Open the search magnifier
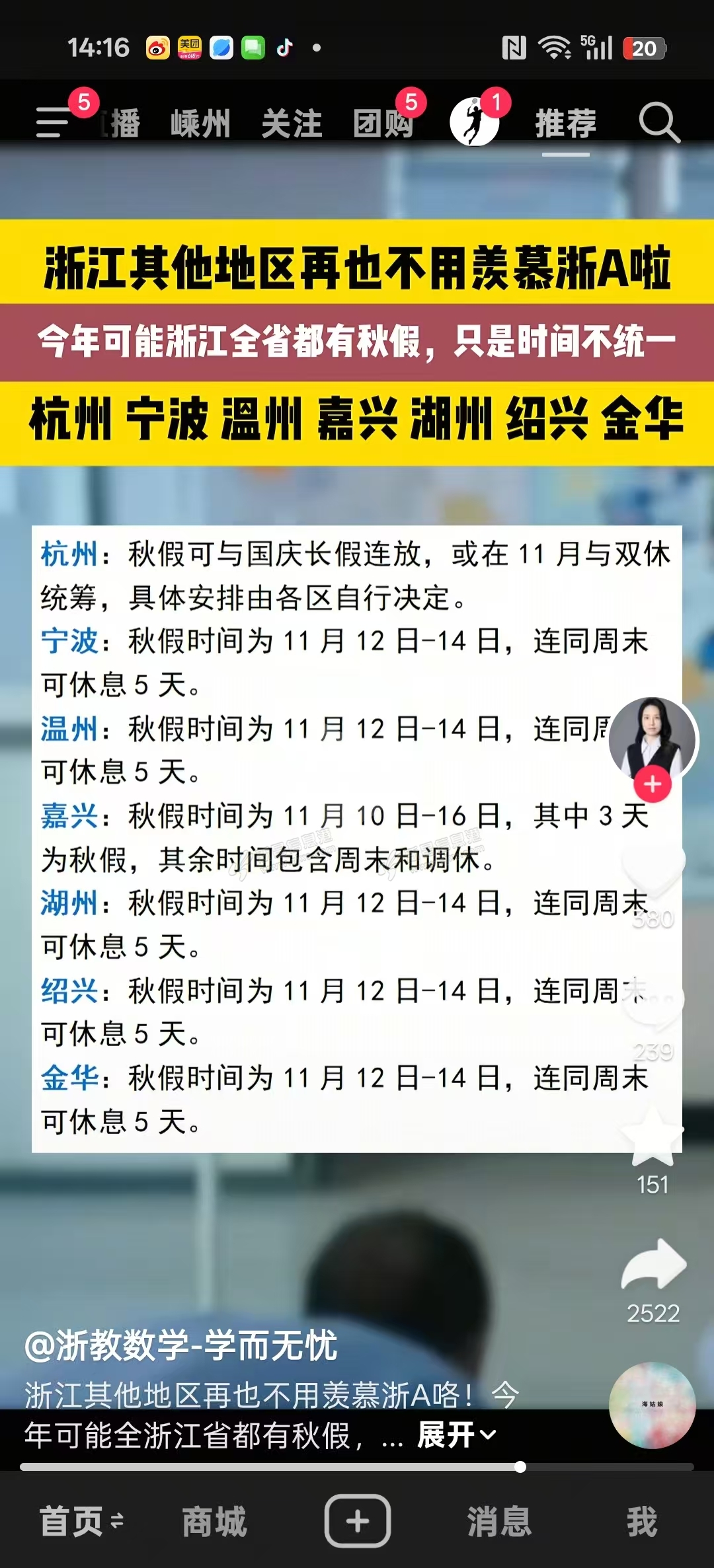 (658, 122)
